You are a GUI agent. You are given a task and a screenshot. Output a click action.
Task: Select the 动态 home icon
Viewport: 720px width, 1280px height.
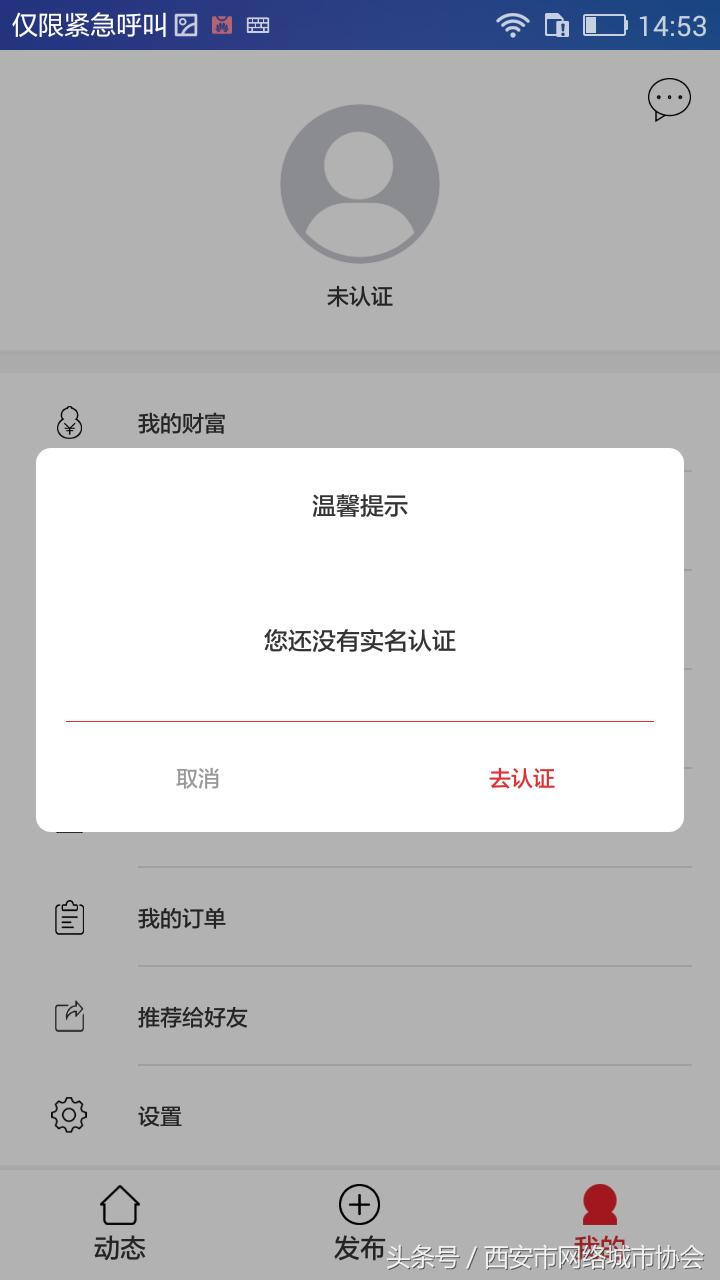(119, 1205)
